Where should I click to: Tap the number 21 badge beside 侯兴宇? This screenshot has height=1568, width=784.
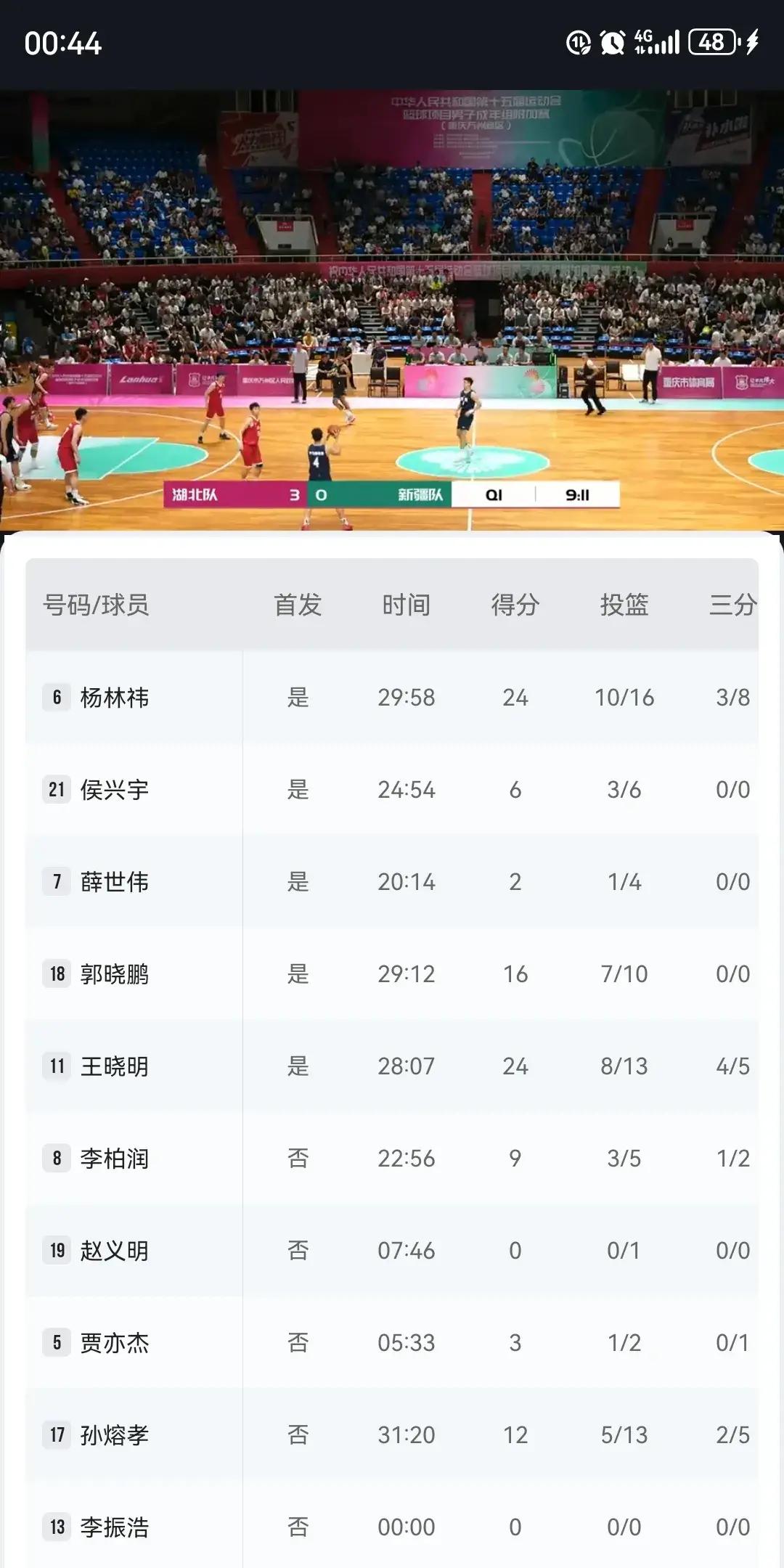(56, 791)
